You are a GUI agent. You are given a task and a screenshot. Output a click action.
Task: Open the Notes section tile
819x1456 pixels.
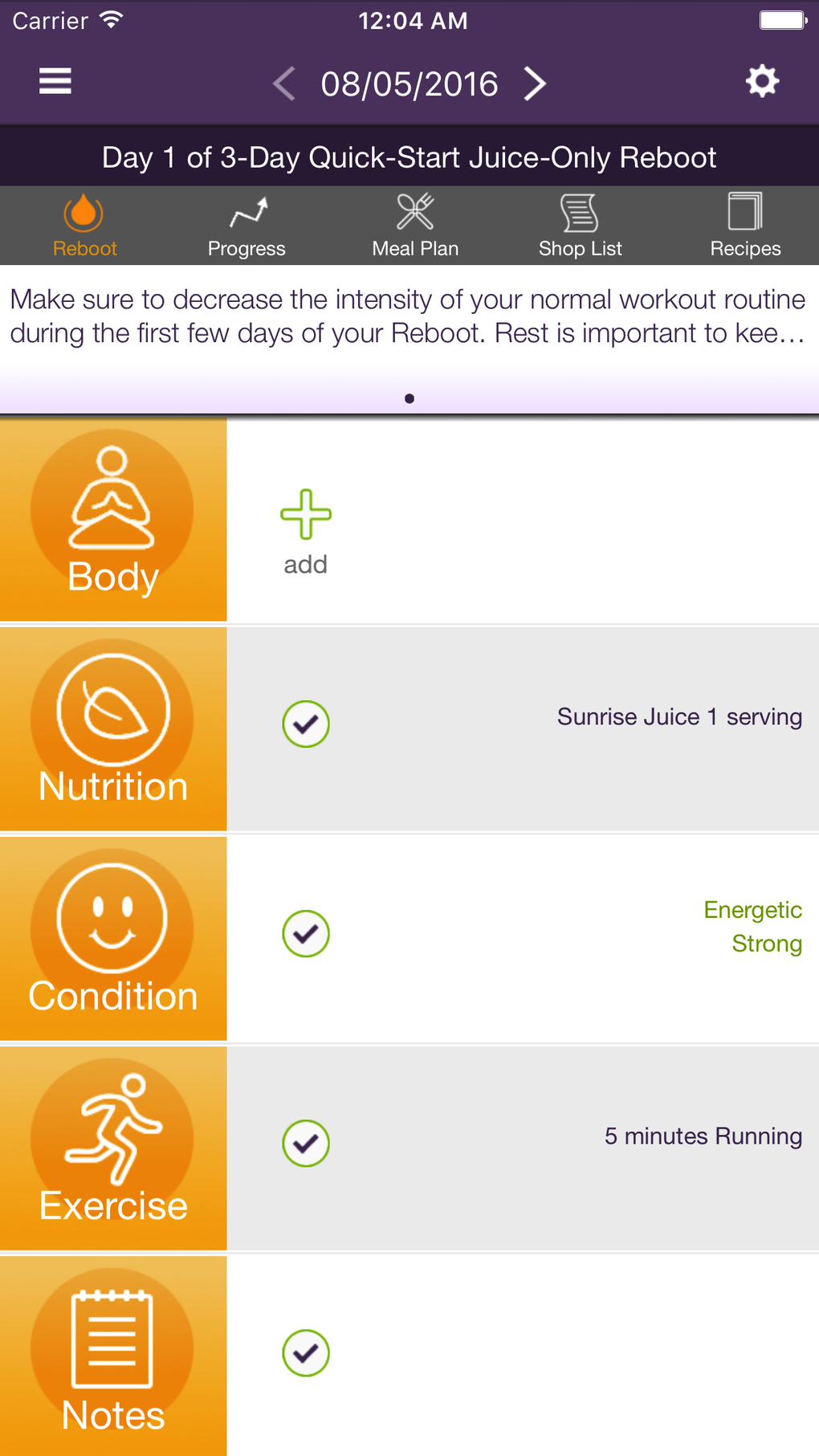[x=113, y=1357]
